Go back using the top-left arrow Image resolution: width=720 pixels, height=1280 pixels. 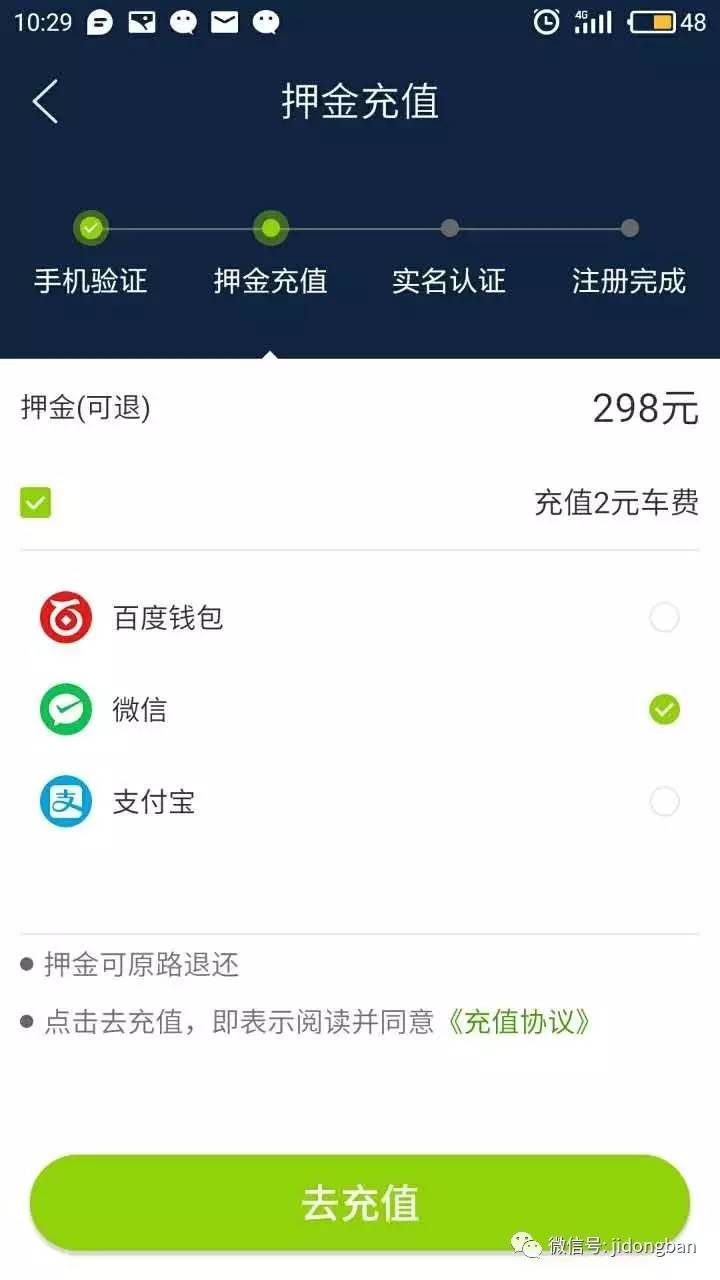click(x=45, y=102)
